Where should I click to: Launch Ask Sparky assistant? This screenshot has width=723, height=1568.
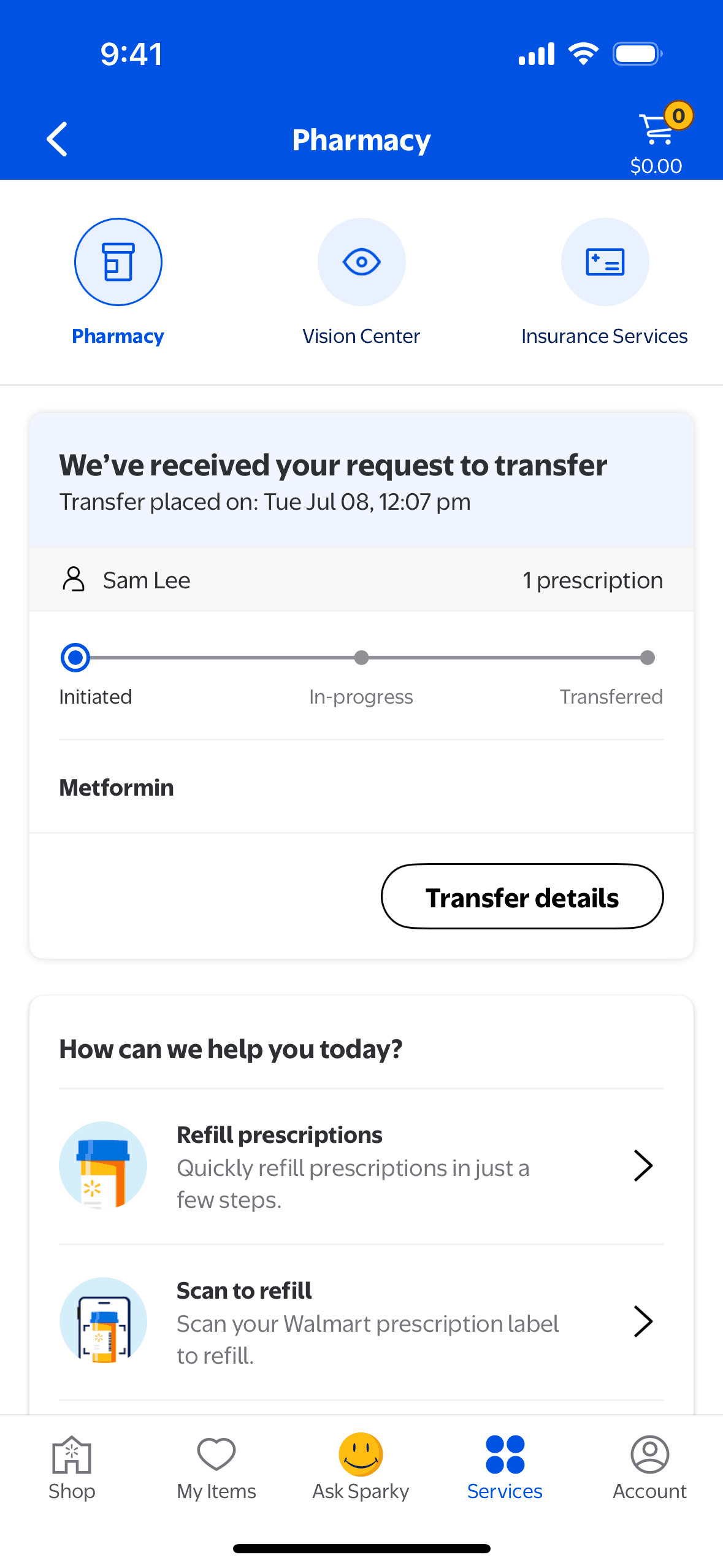pyautogui.click(x=361, y=1467)
